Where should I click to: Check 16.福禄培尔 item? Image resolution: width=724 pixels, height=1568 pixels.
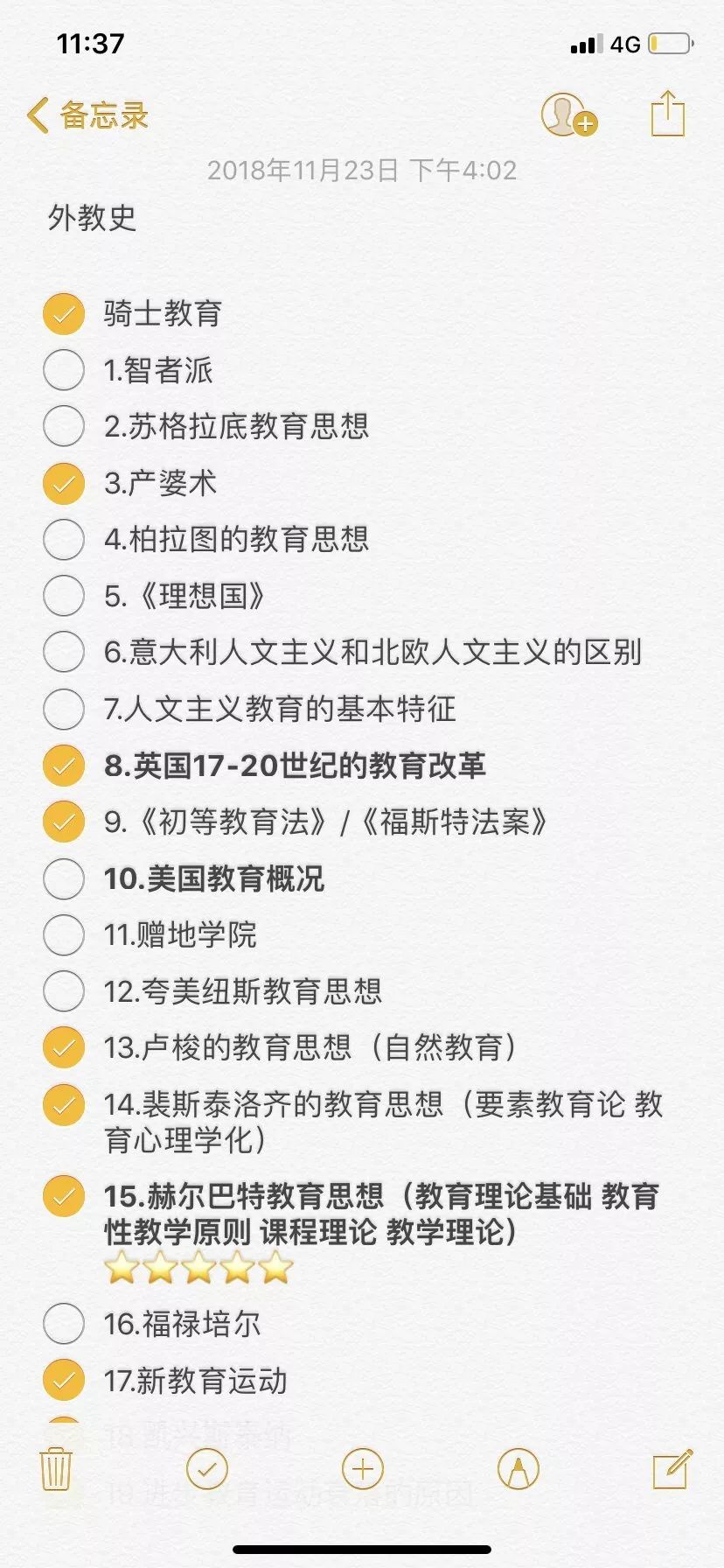(64, 1324)
